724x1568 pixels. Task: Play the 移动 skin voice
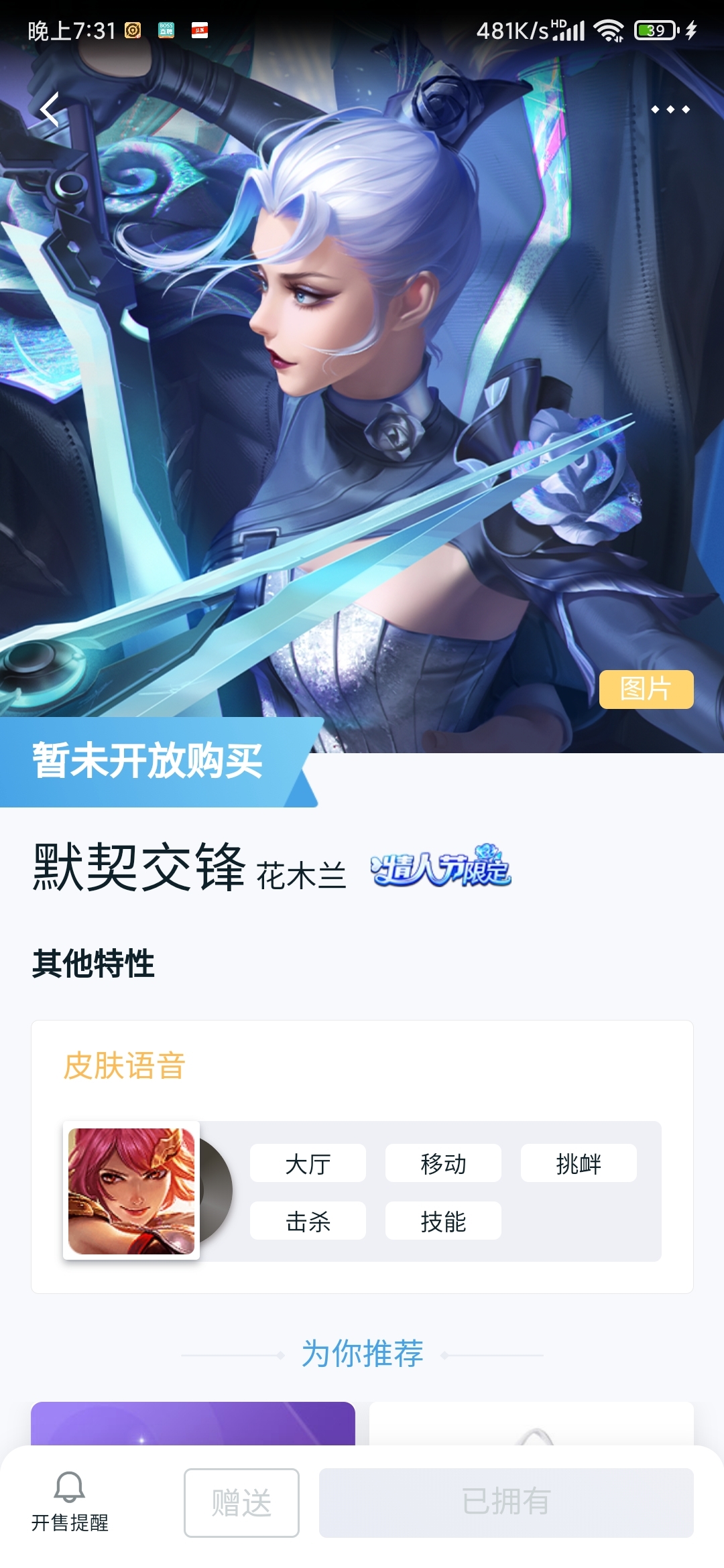point(443,1164)
